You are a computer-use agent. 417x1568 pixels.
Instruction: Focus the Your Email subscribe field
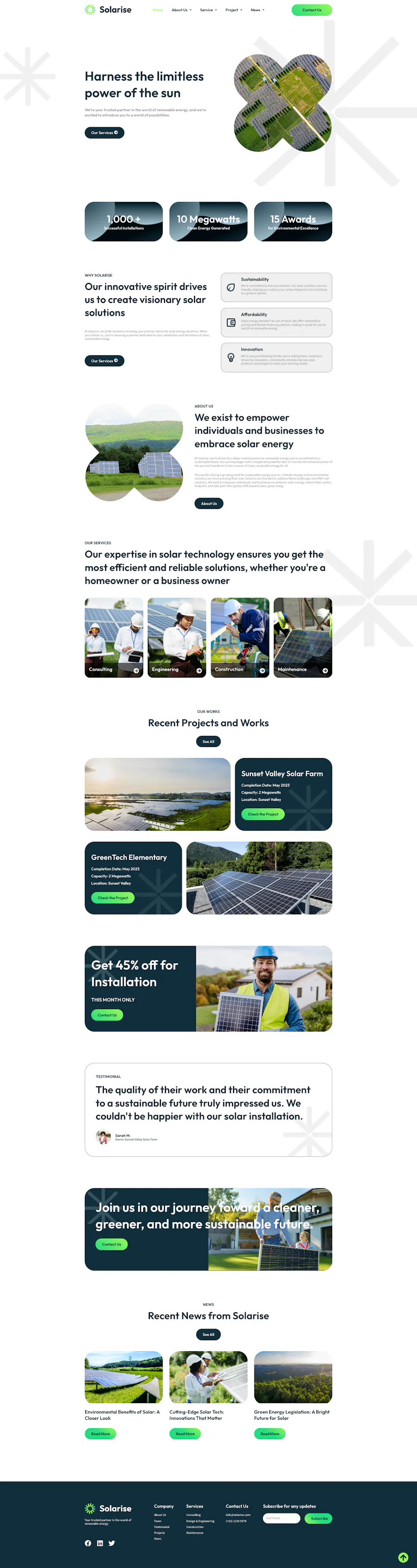[281, 1518]
